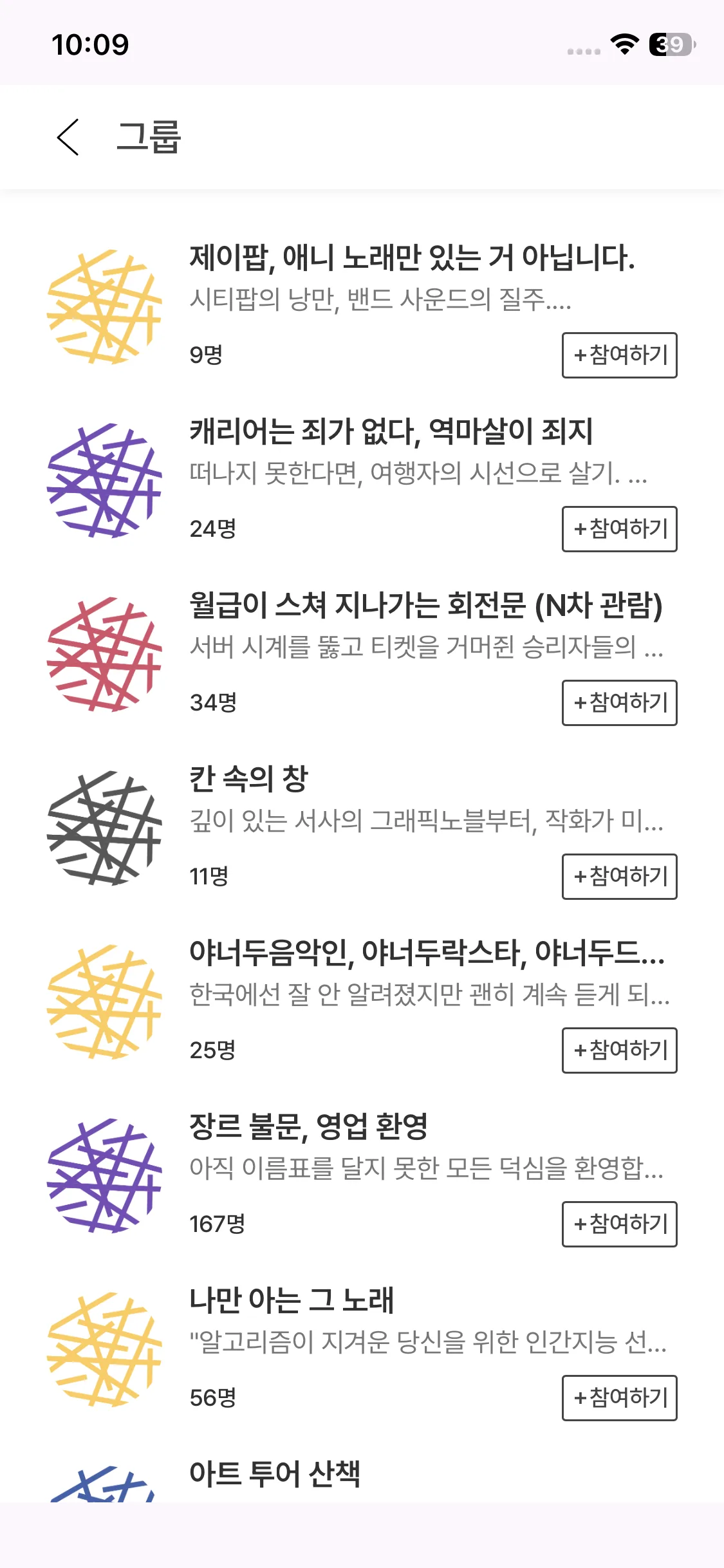Tap 참여하기 for 장르 불문, 영업 환영
Viewport: 724px width, 1568px height.
click(x=619, y=1224)
